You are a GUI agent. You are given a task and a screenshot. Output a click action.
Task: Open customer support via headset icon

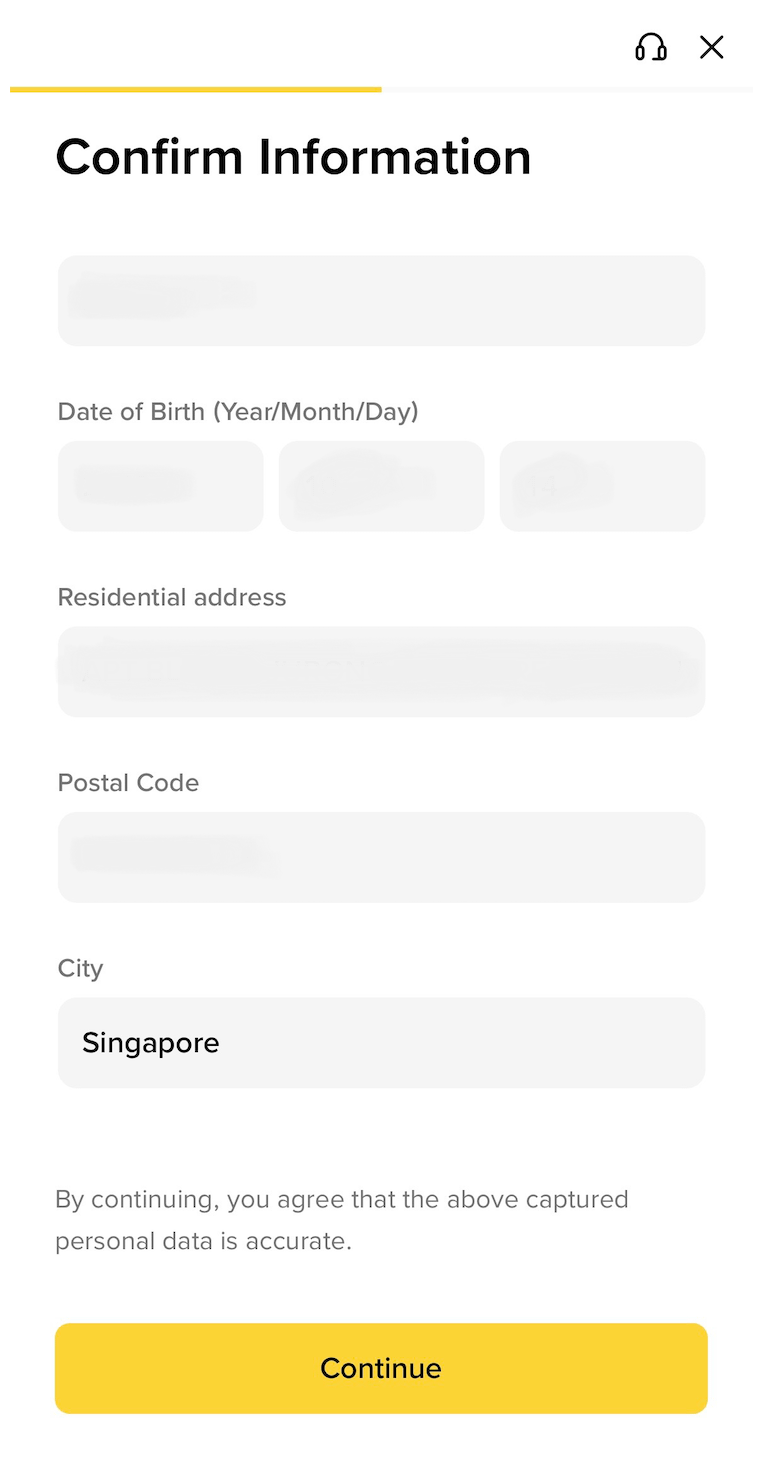pyautogui.click(x=651, y=47)
